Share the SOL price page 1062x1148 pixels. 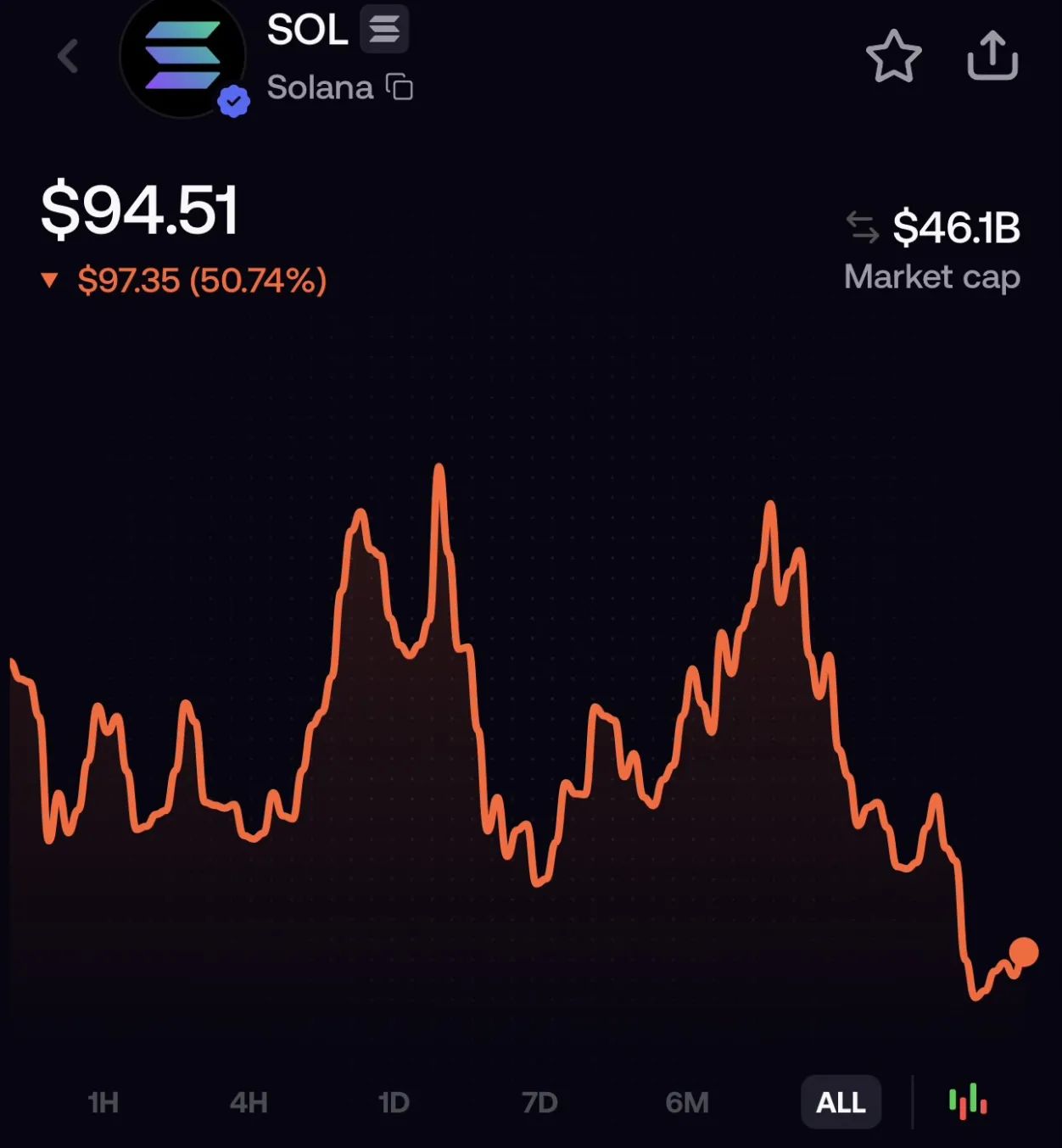point(992,57)
